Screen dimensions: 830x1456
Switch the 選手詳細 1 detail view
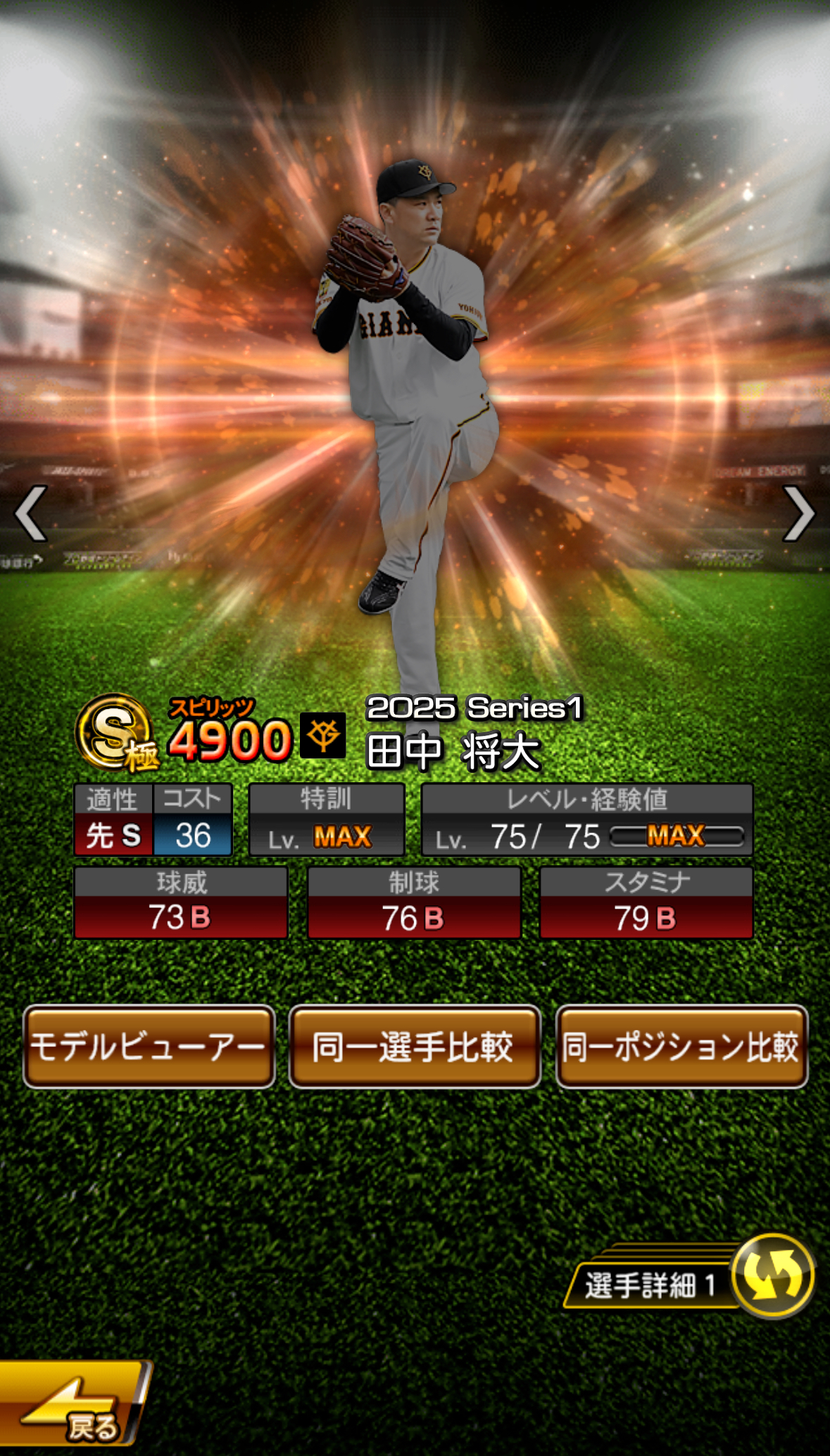pos(772,1276)
